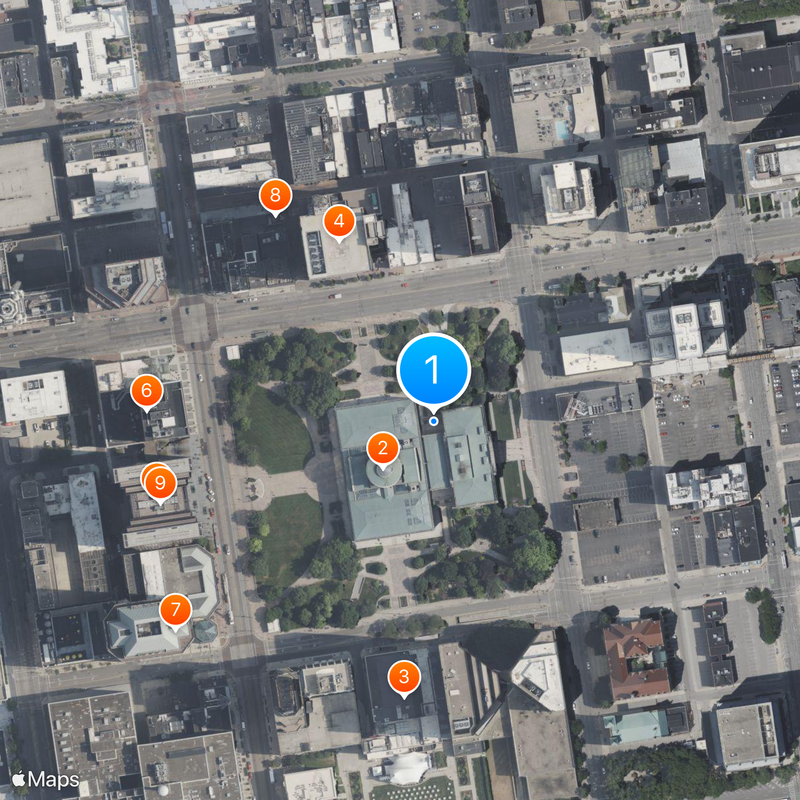Screen dimensions: 800x800
Task: Select map pin number 8
Action: [x=274, y=195]
